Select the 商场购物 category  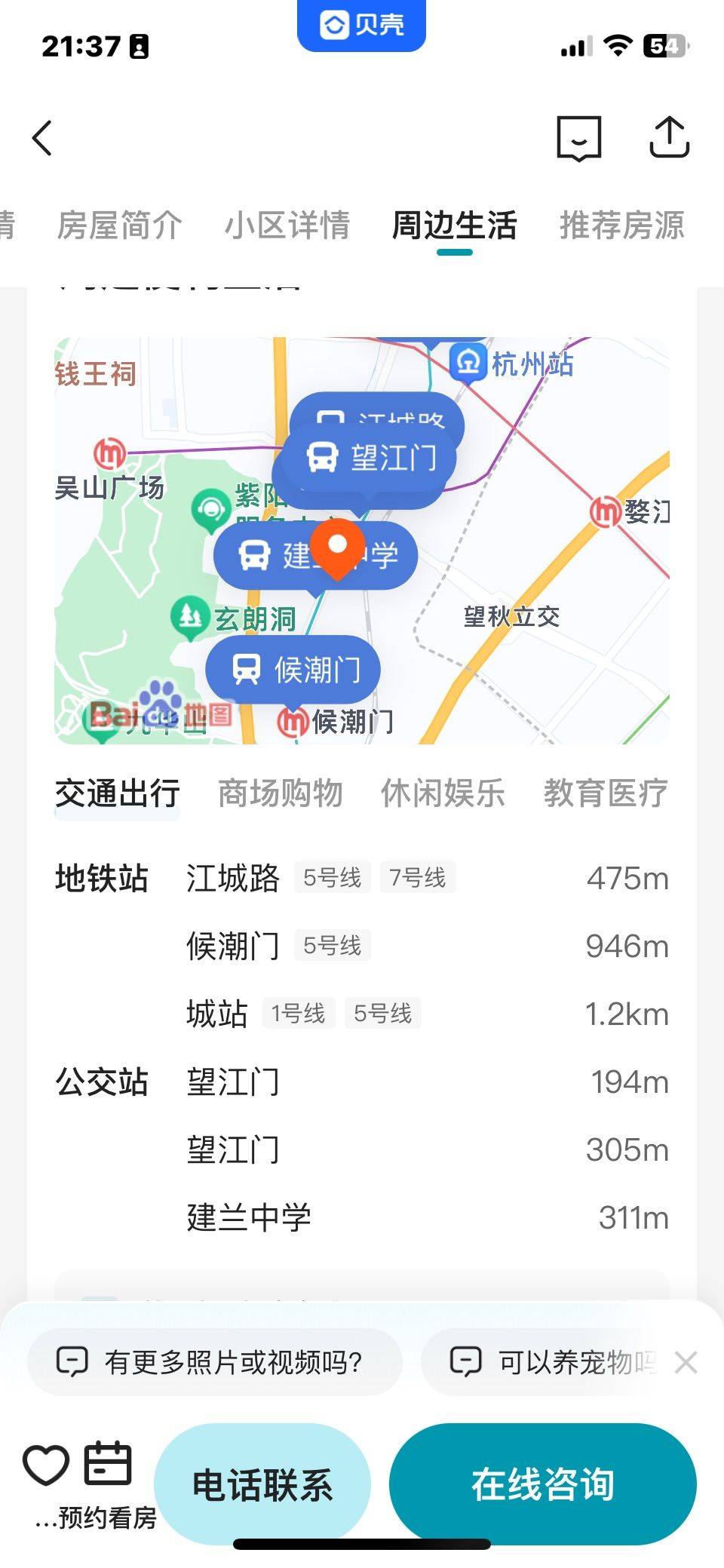point(280,793)
